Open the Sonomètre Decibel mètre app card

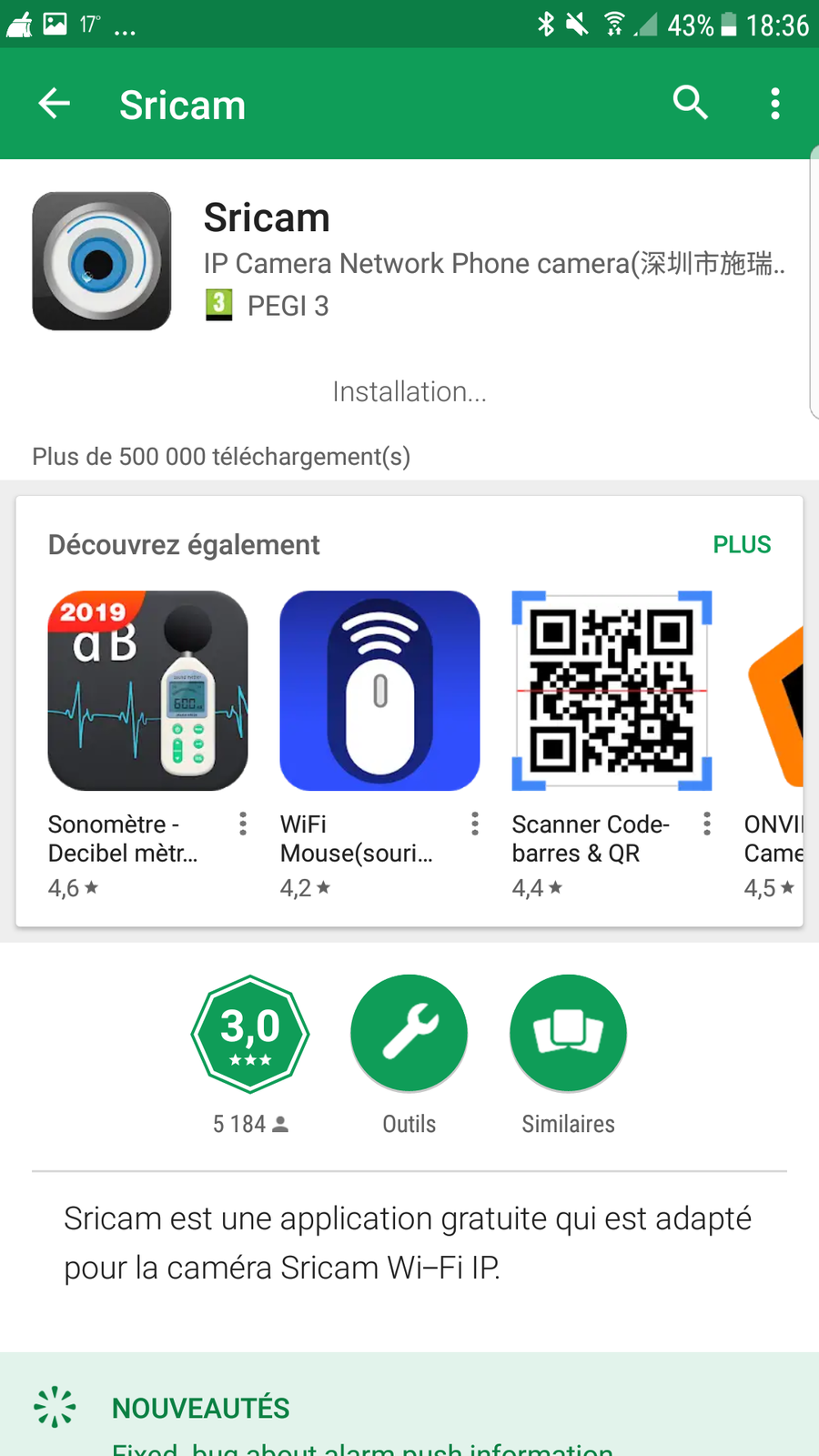(147, 692)
